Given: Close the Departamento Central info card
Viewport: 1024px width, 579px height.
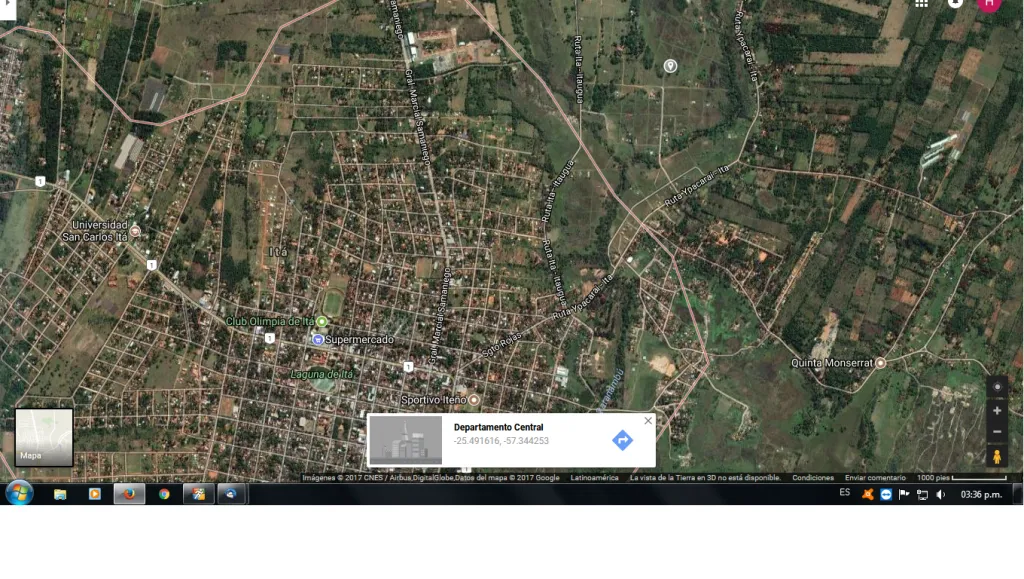Looking at the screenshot, I should click(x=648, y=421).
